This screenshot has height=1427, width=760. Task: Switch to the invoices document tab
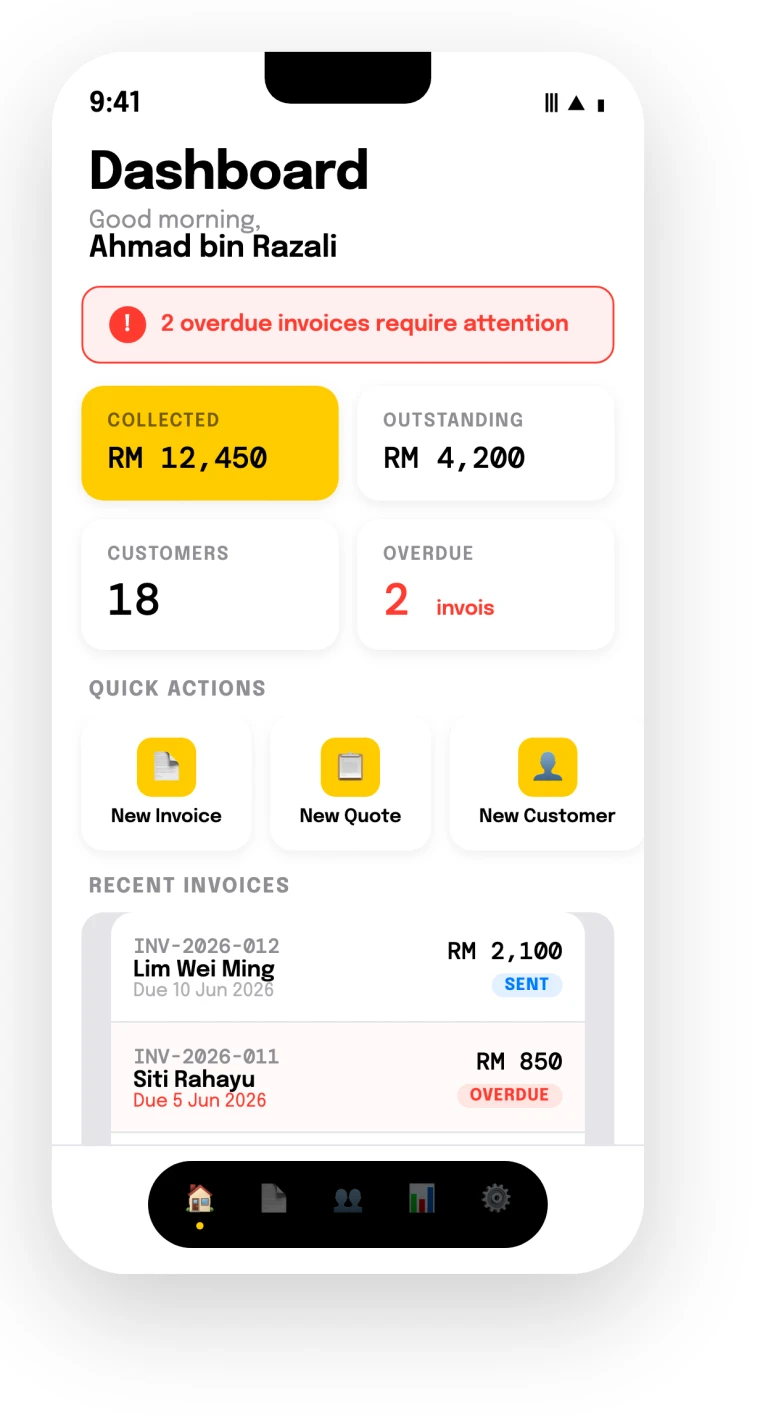click(274, 1198)
